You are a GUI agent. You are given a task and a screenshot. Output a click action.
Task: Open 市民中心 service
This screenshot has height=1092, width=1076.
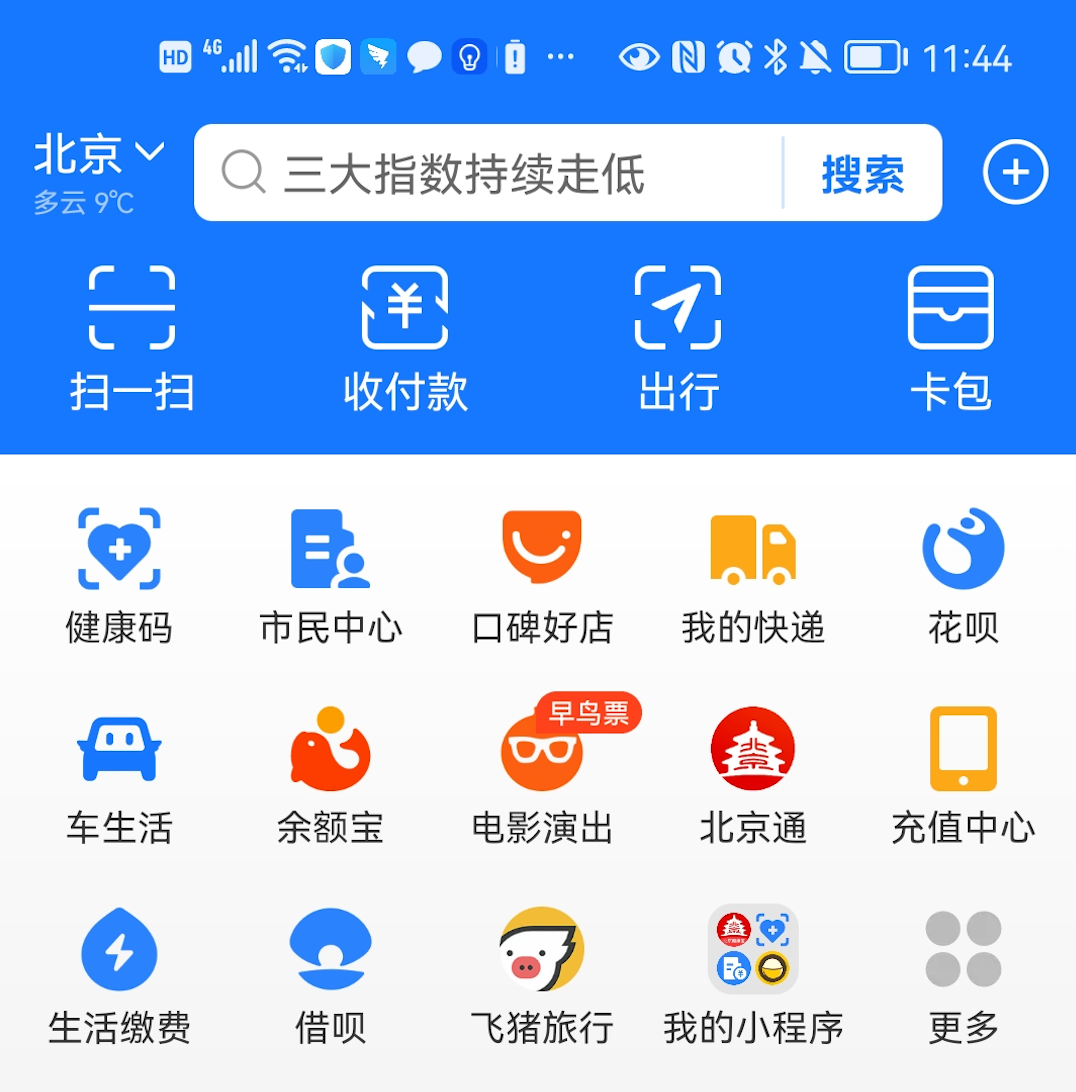(x=330, y=575)
